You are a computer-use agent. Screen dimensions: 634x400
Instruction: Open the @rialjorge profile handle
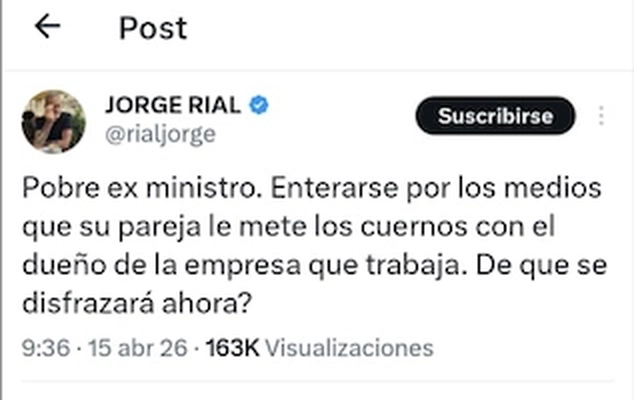[159, 135]
